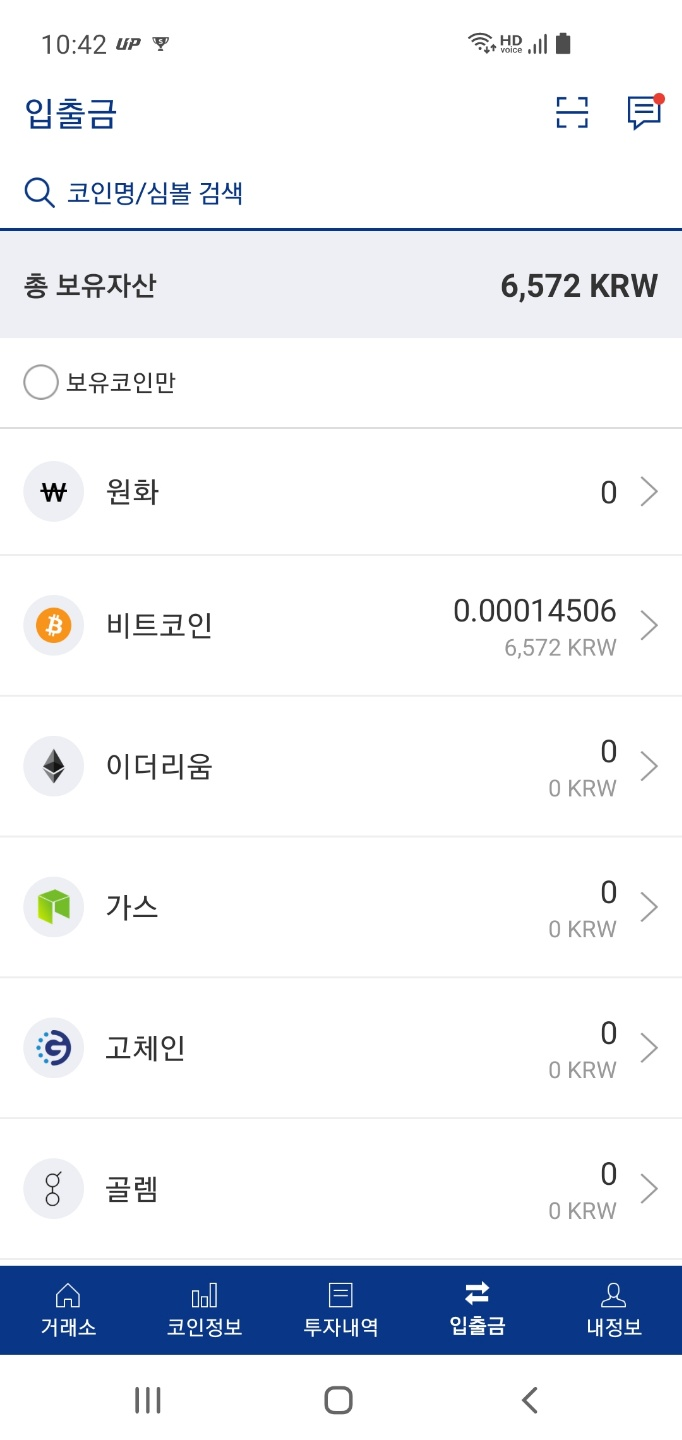
Task: Select the 가스 coin row
Action: 341,908
